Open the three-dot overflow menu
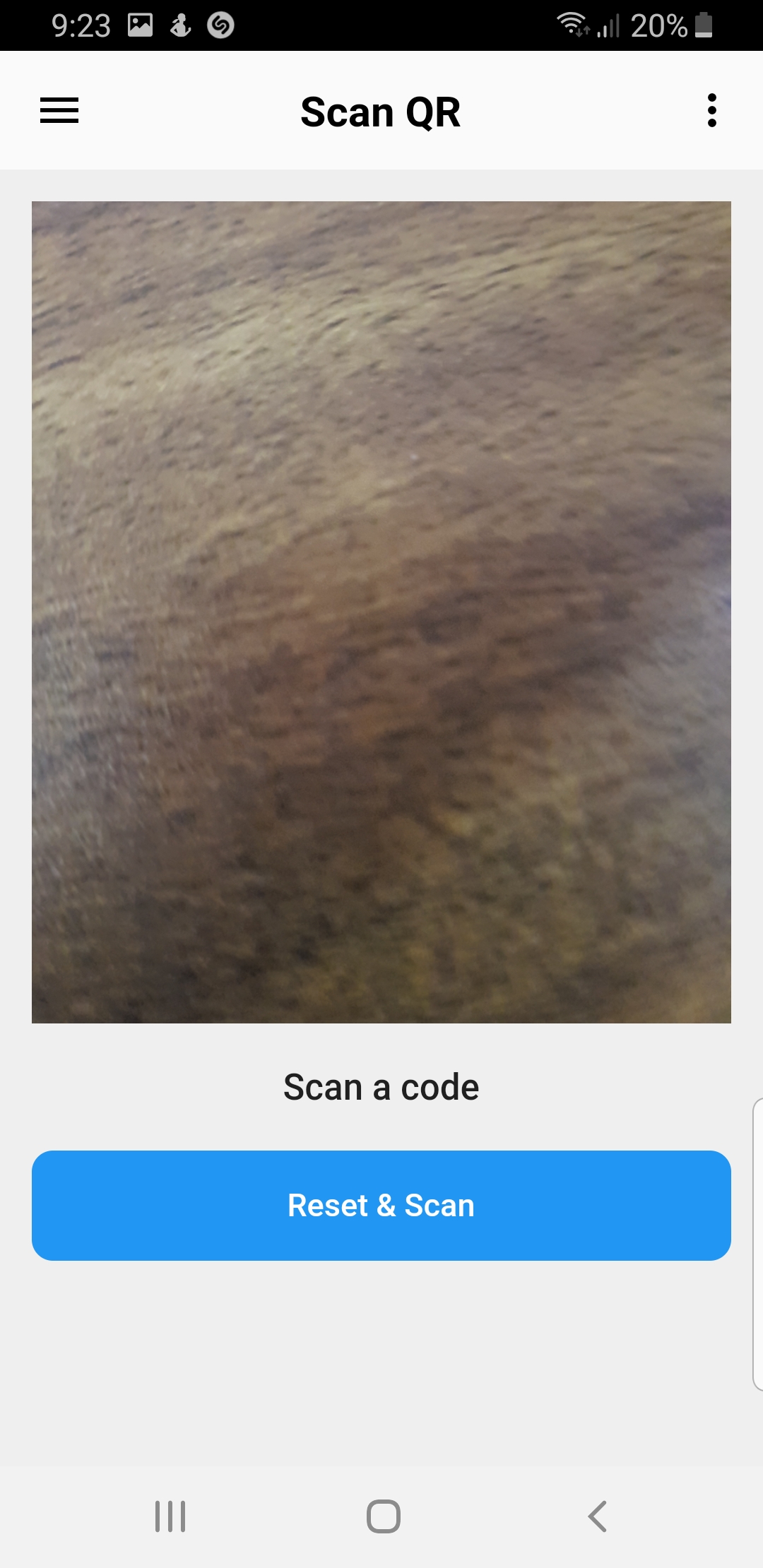 tap(711, 110)
